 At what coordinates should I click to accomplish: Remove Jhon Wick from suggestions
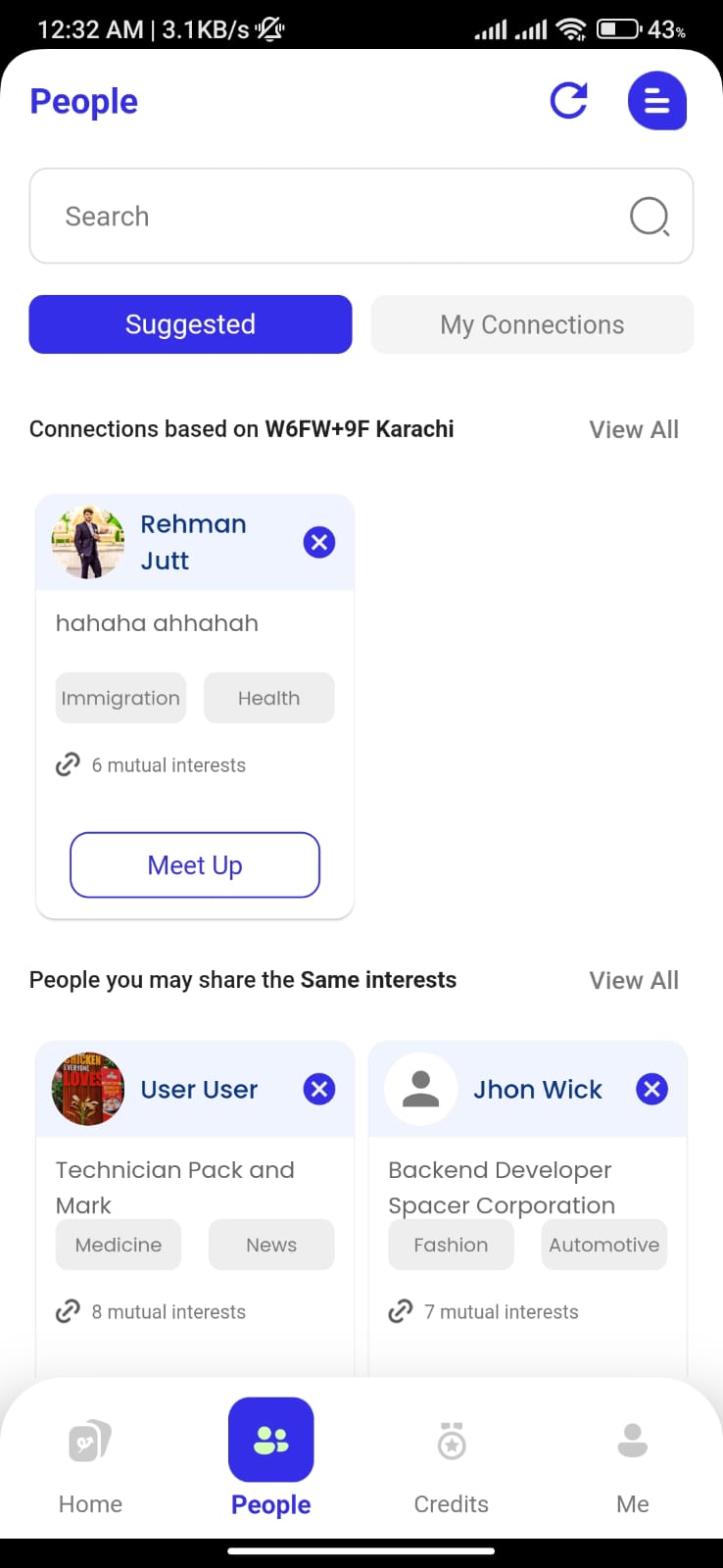tap(651, 1089)
